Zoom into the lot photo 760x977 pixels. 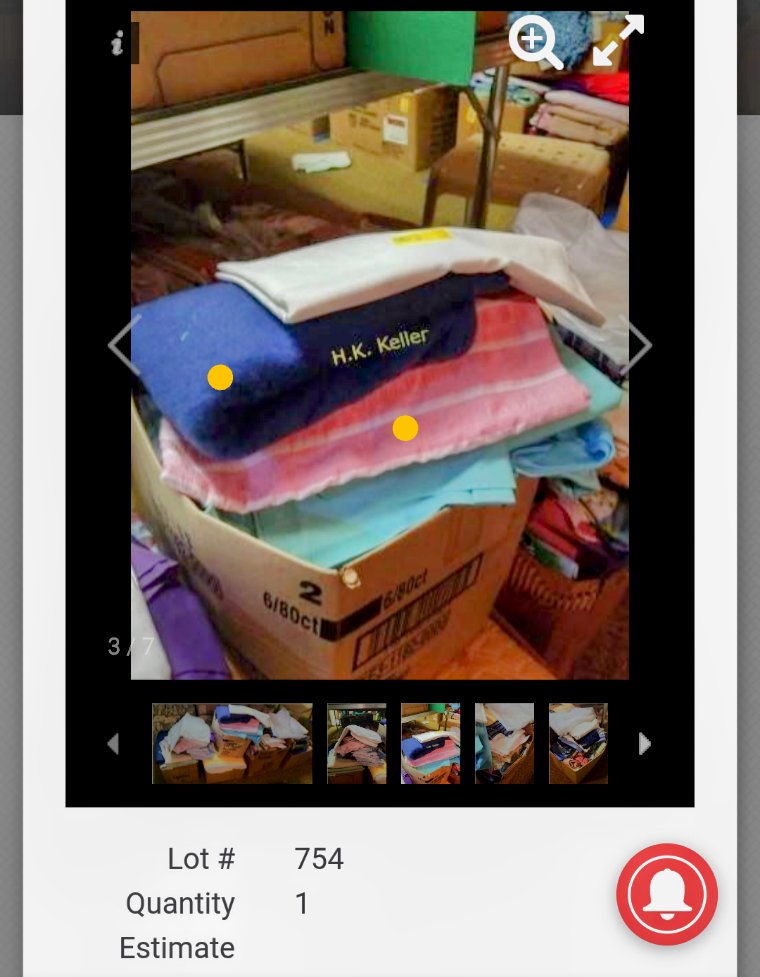pyautogui.click(x=536, y=42)
